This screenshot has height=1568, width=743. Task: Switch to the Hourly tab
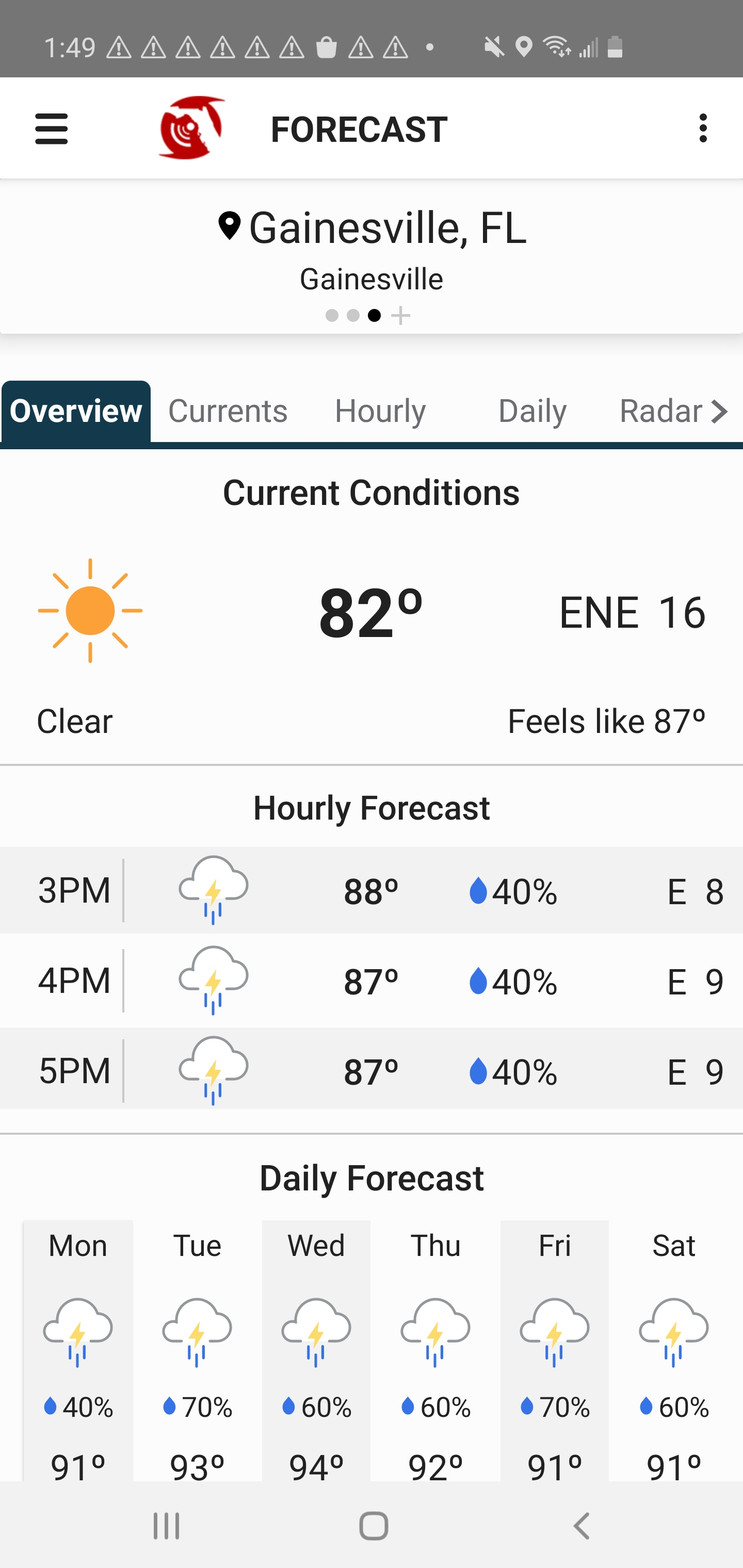click(x=380, y=411)
